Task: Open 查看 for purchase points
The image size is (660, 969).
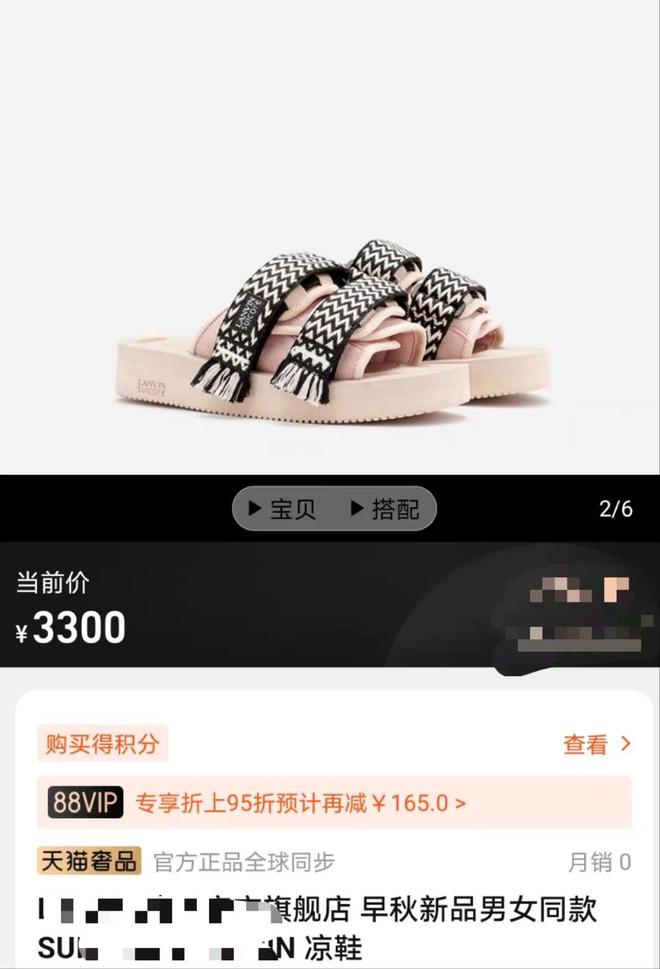Action: pyautogui.click(x=597, y=744)
